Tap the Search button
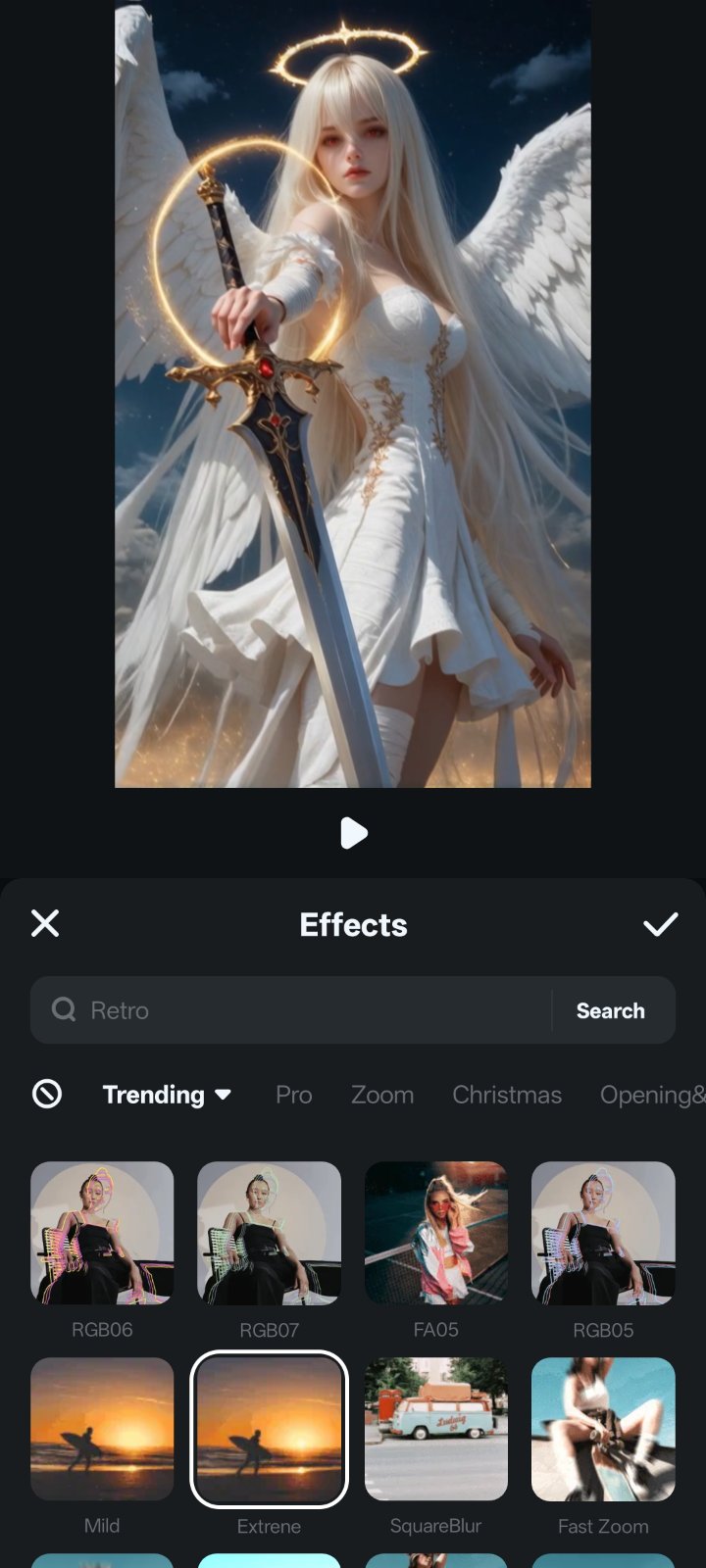 (611, 1010)
